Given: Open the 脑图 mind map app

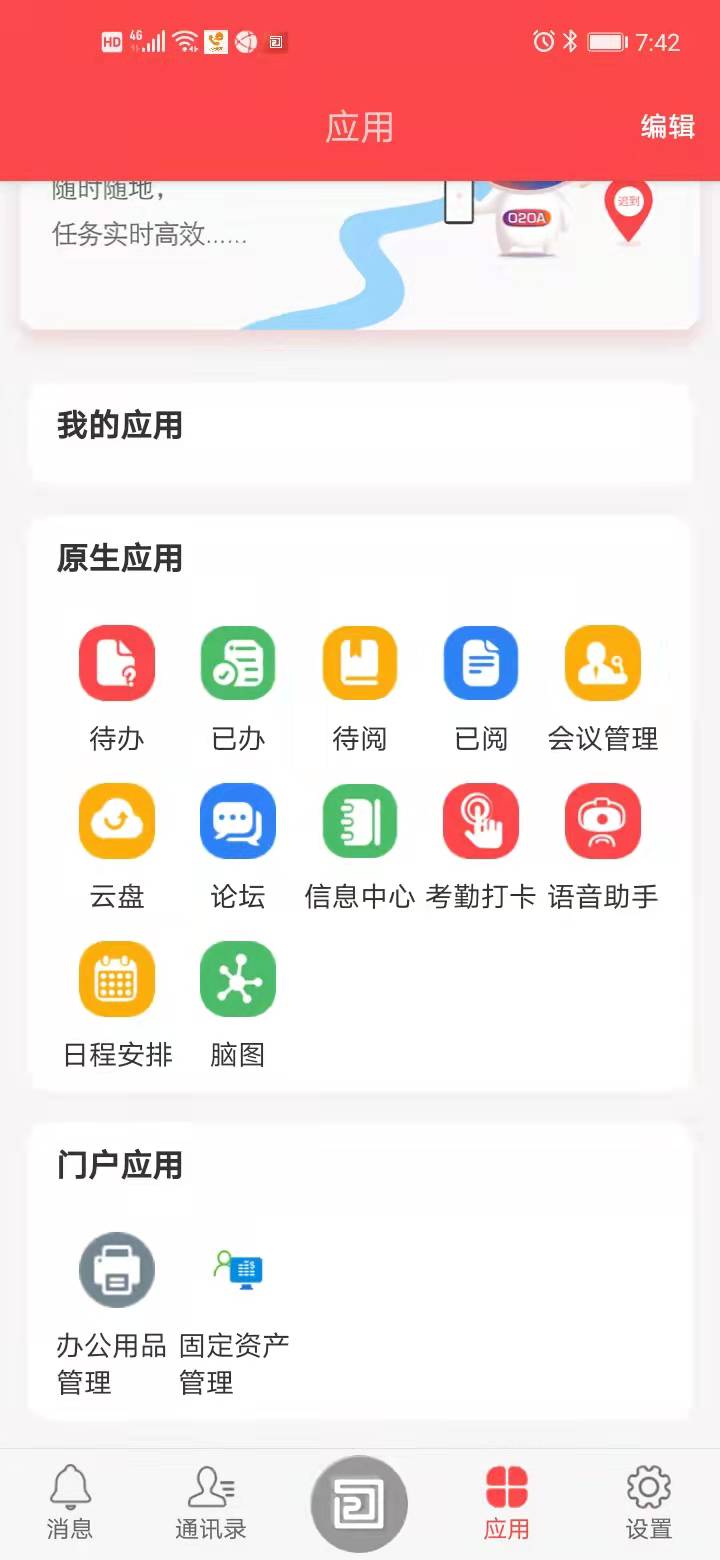Looking at the screenshot, I should point(238,979).
